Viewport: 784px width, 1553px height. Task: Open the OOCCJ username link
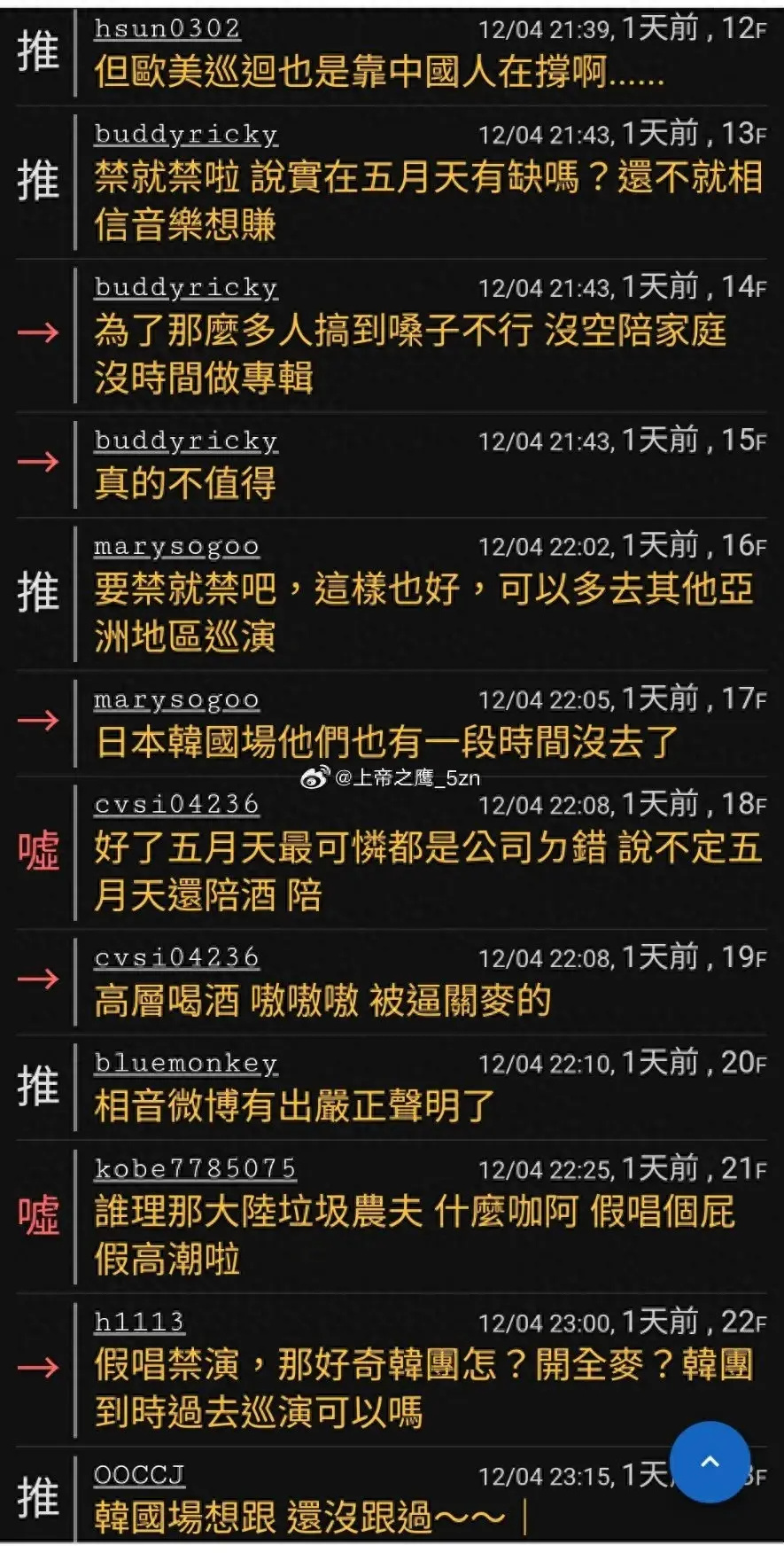(139, 1476)
